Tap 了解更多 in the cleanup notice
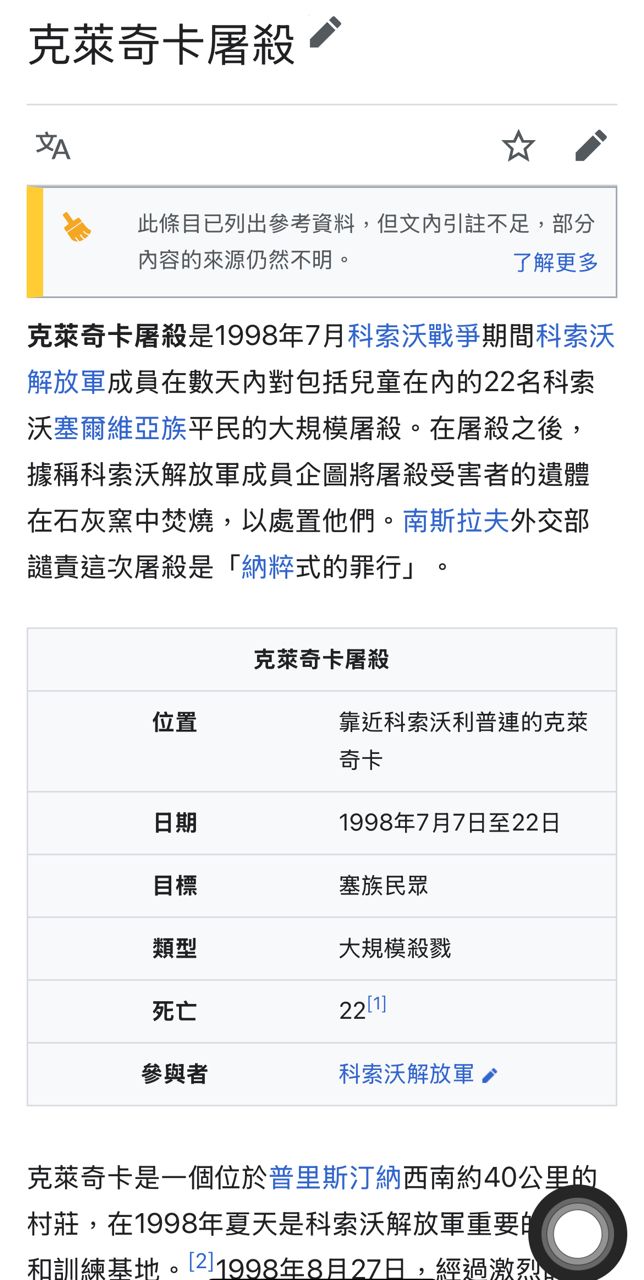Image resolution: width=644 pixels, height=1280 pixels. (x=555, y=262)
